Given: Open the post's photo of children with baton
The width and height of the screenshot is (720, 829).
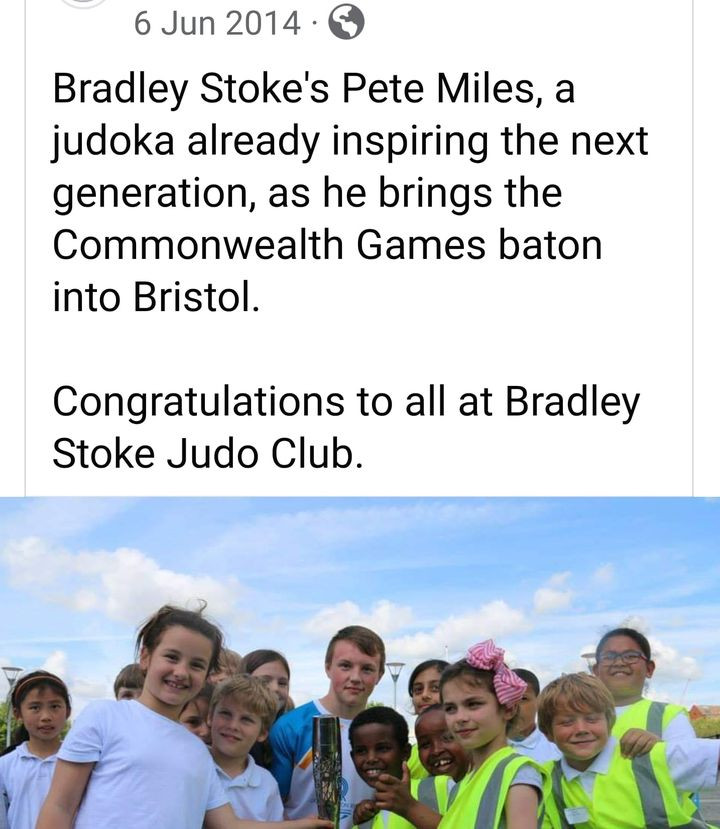Looking at the screenshot, I should click(x=360, y=663).
